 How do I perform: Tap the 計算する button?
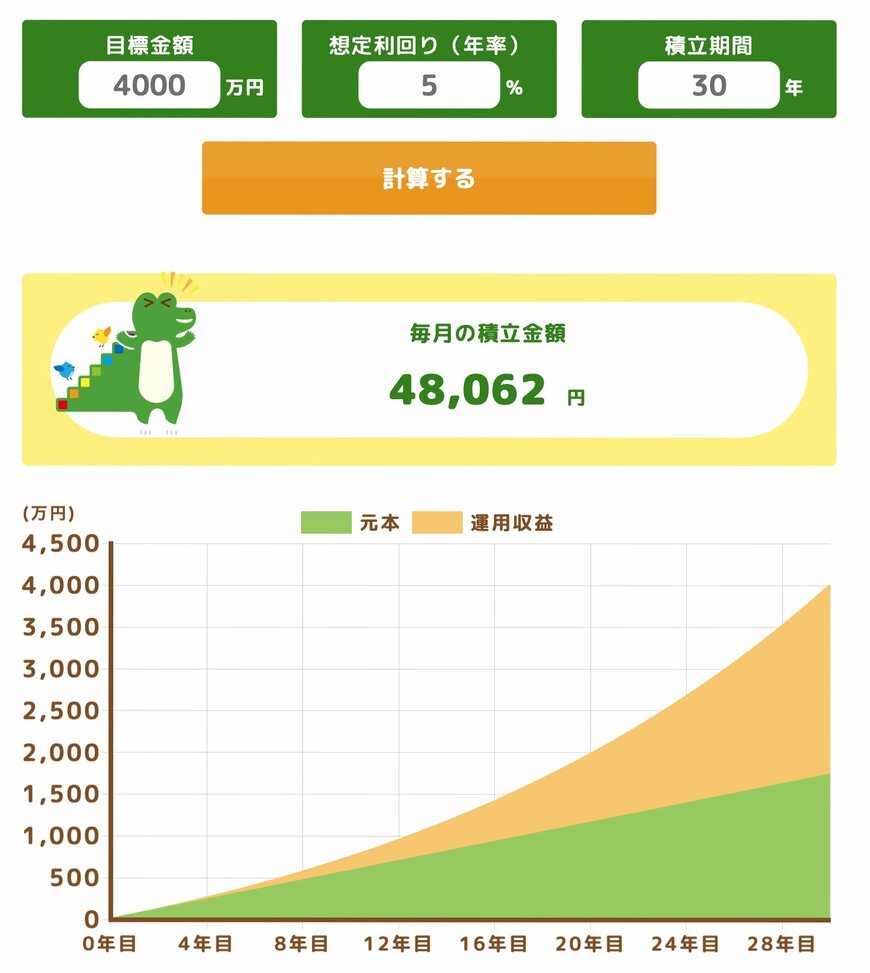coord(429,178)
